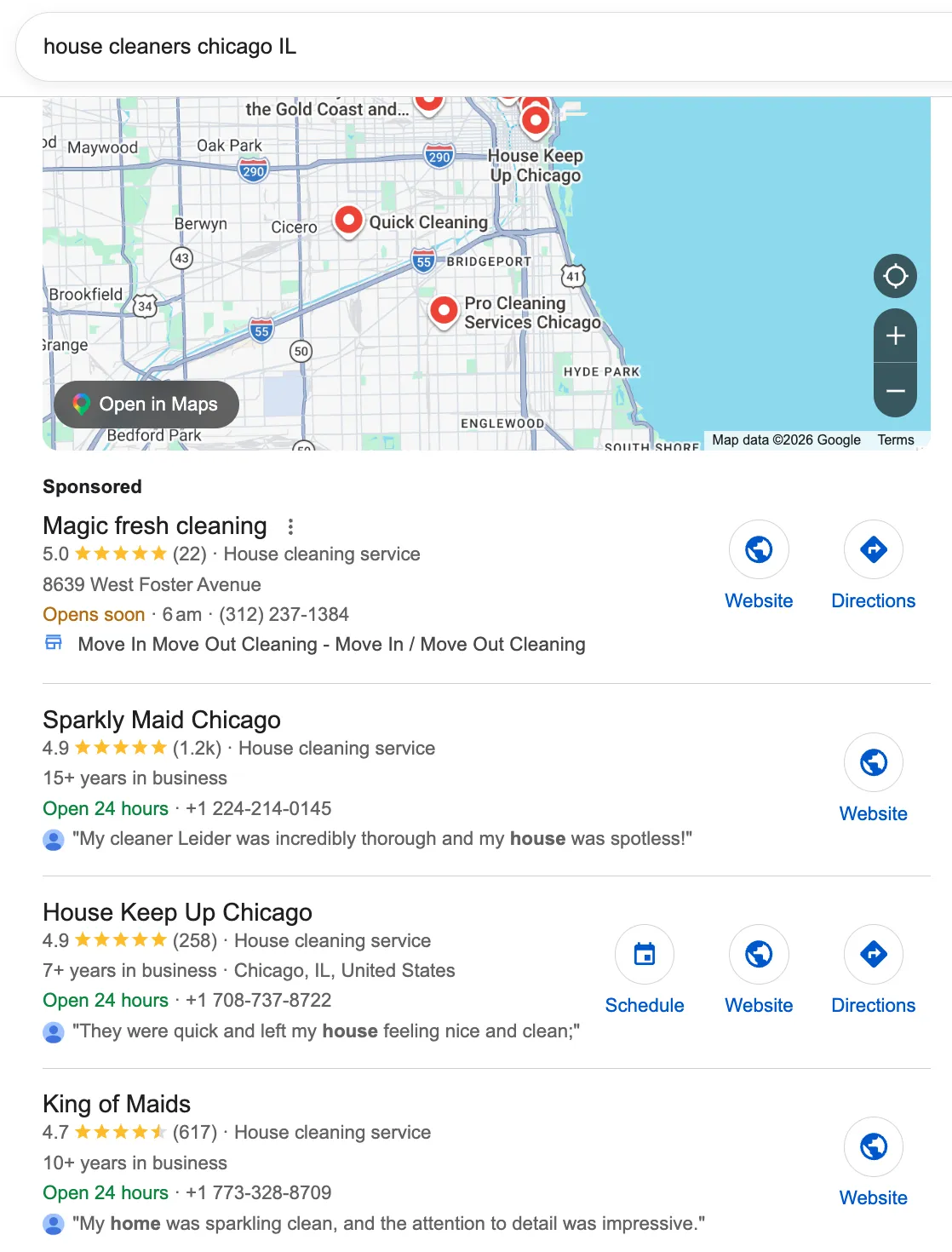Open in Maps button on the map
The height and width of the screenshot is (1252, 952).
coord(146,405)
